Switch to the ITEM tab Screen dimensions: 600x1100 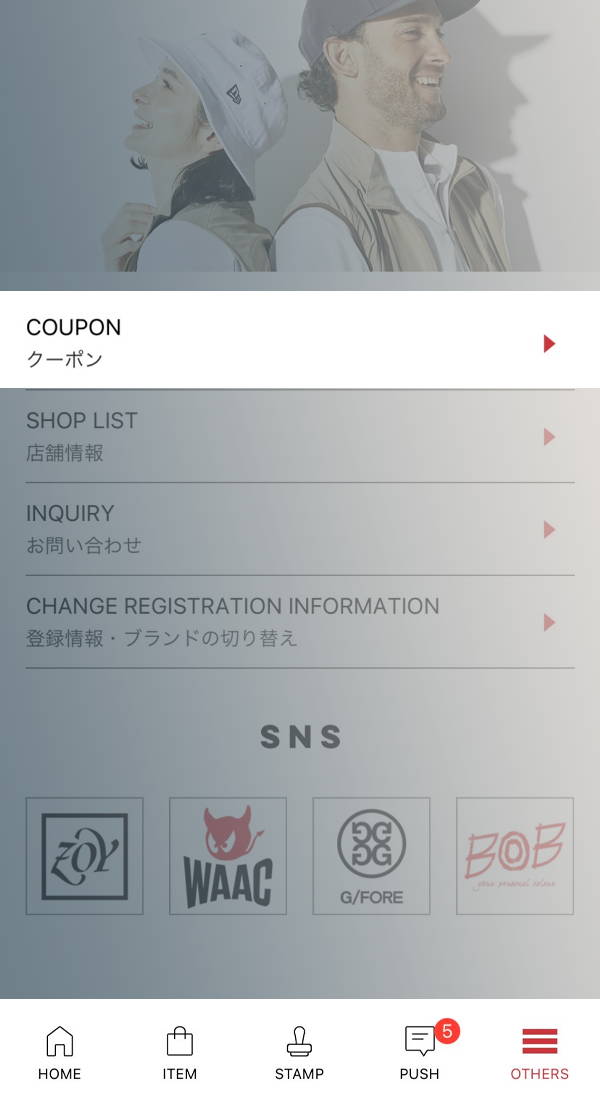(x=180, y=1053)
